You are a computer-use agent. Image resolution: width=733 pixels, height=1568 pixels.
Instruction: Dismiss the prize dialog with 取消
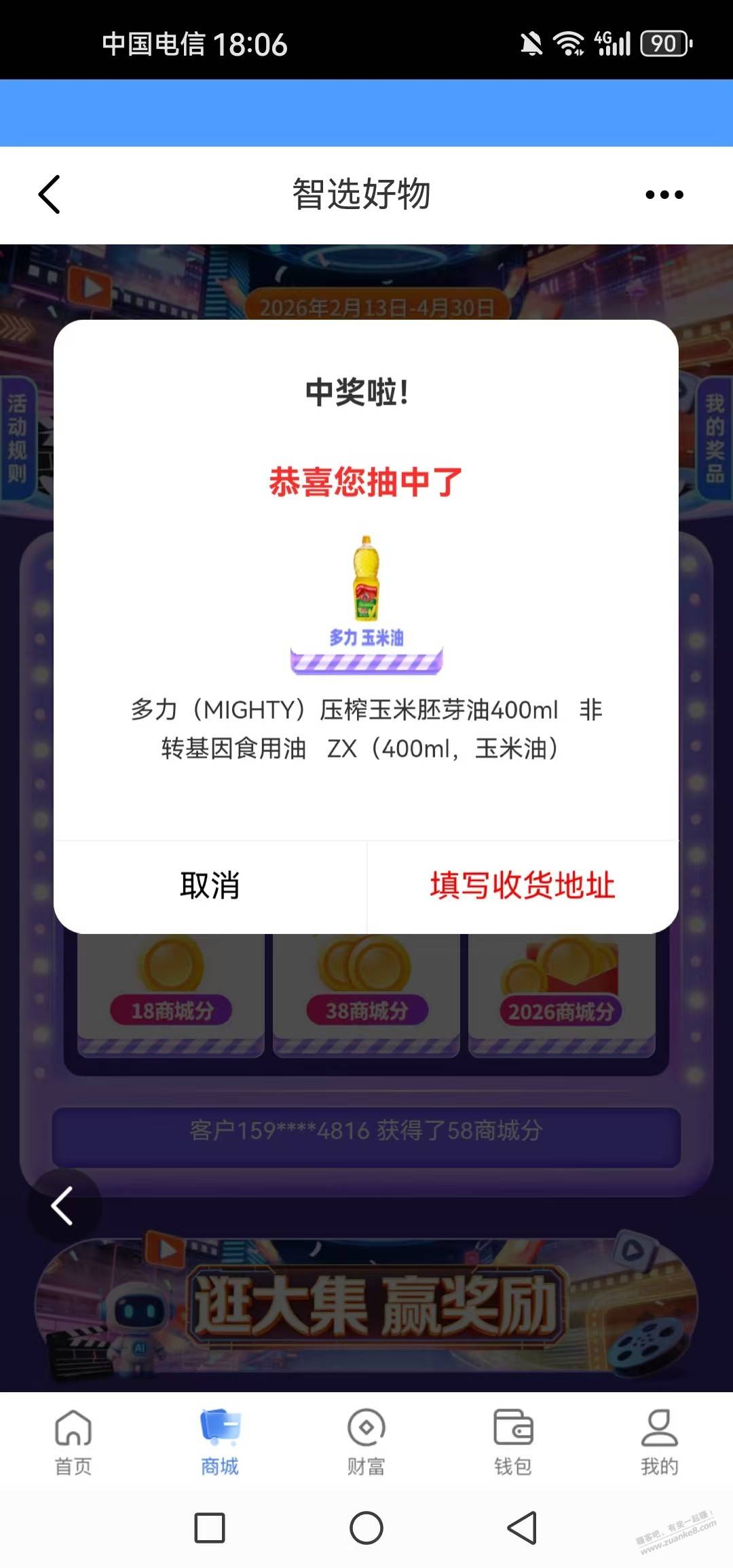click(x=210, y=886)
